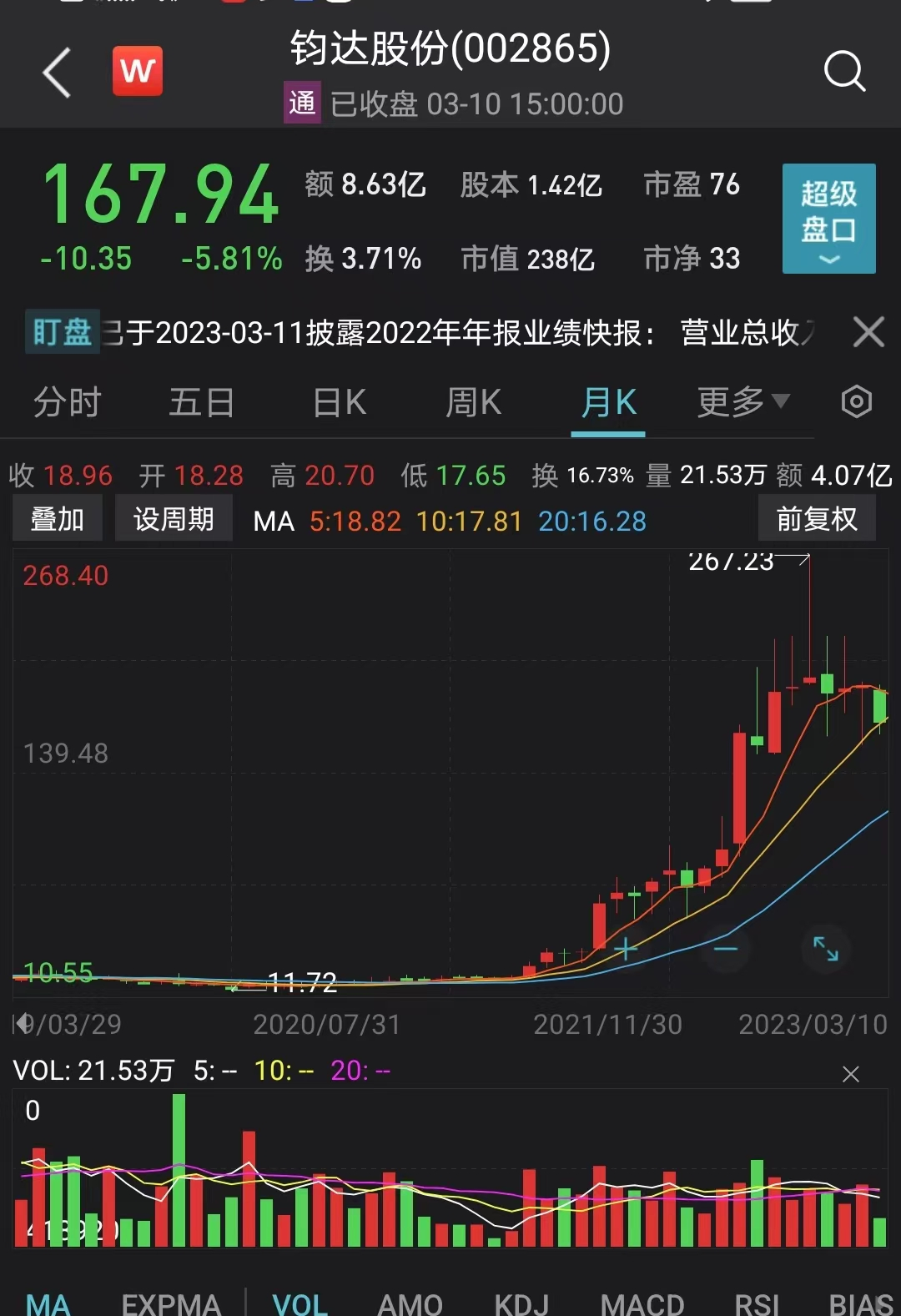Viewport: 901px width, 1316px height.
Task: Switch to the 分时 intraday tab
Action: click(x=67, y=402)
